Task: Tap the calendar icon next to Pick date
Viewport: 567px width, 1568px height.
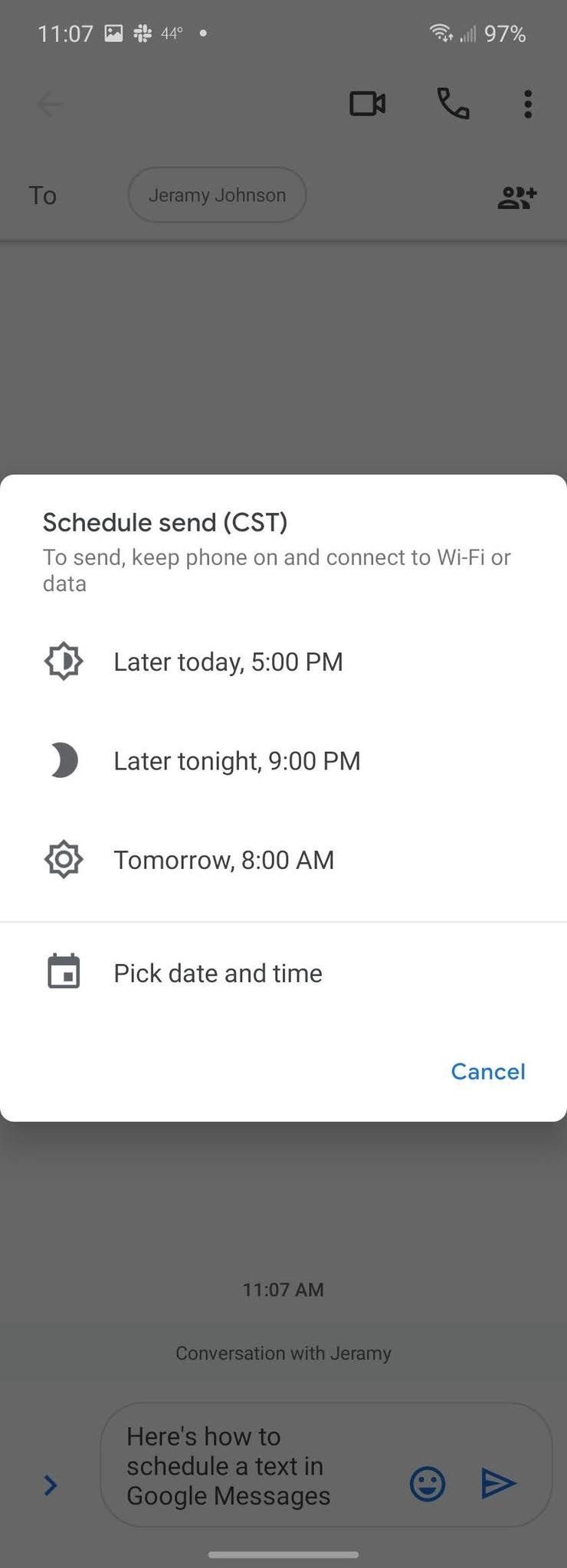Action: coord(64,971)
